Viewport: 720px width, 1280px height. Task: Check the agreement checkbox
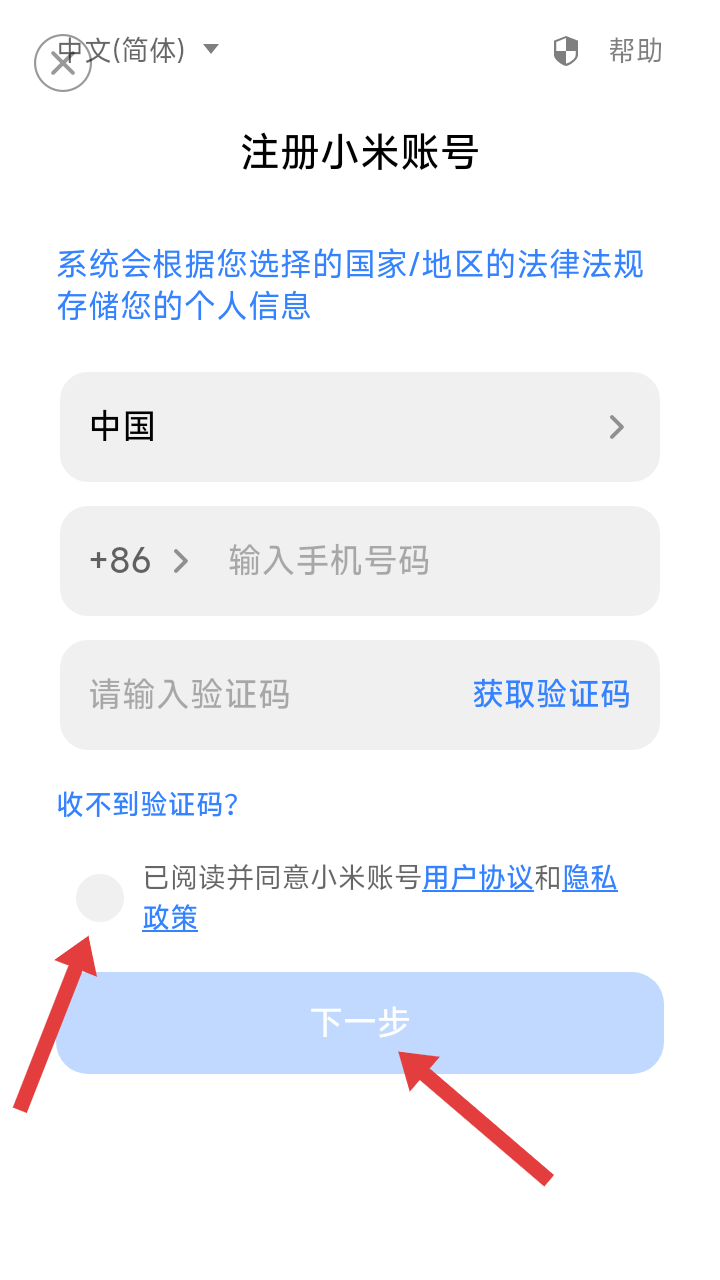100,898
